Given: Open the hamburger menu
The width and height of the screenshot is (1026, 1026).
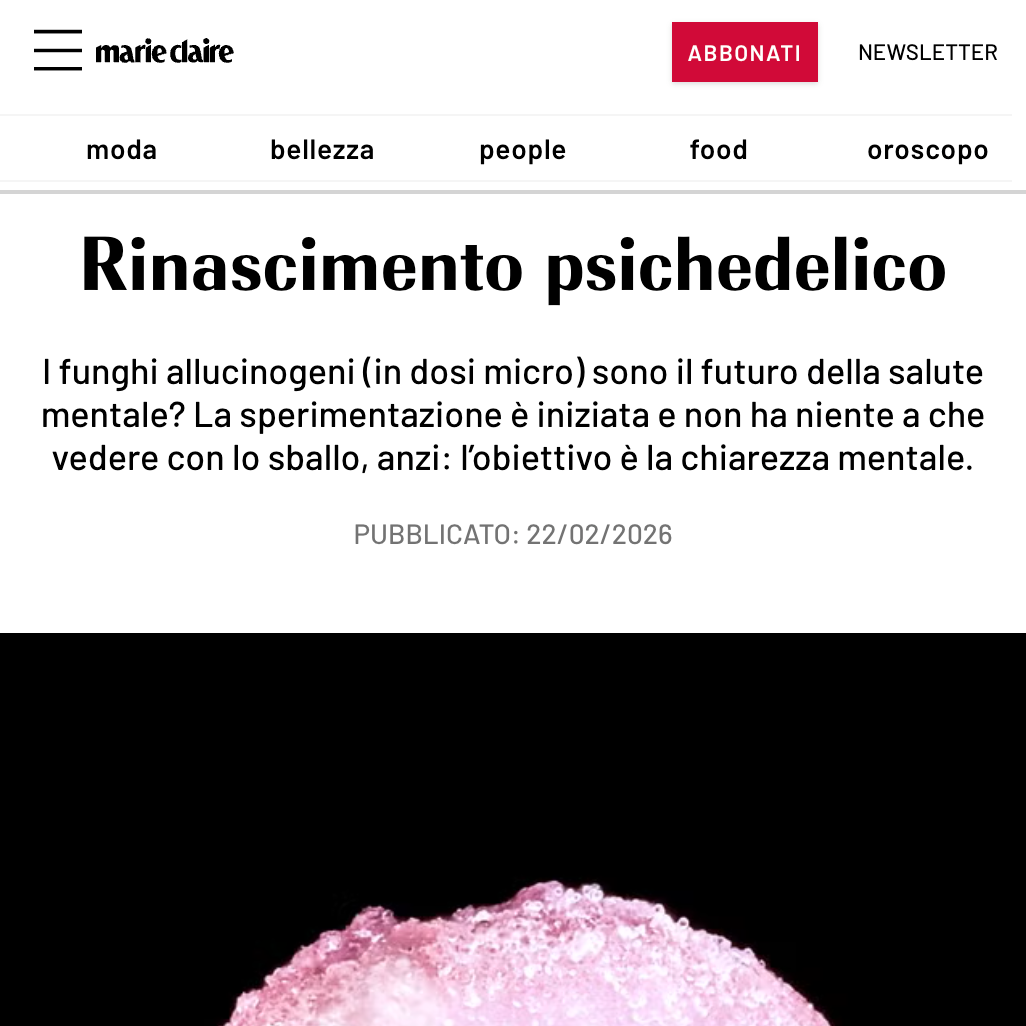Looking at the screenshot, I should pos(58,50).
